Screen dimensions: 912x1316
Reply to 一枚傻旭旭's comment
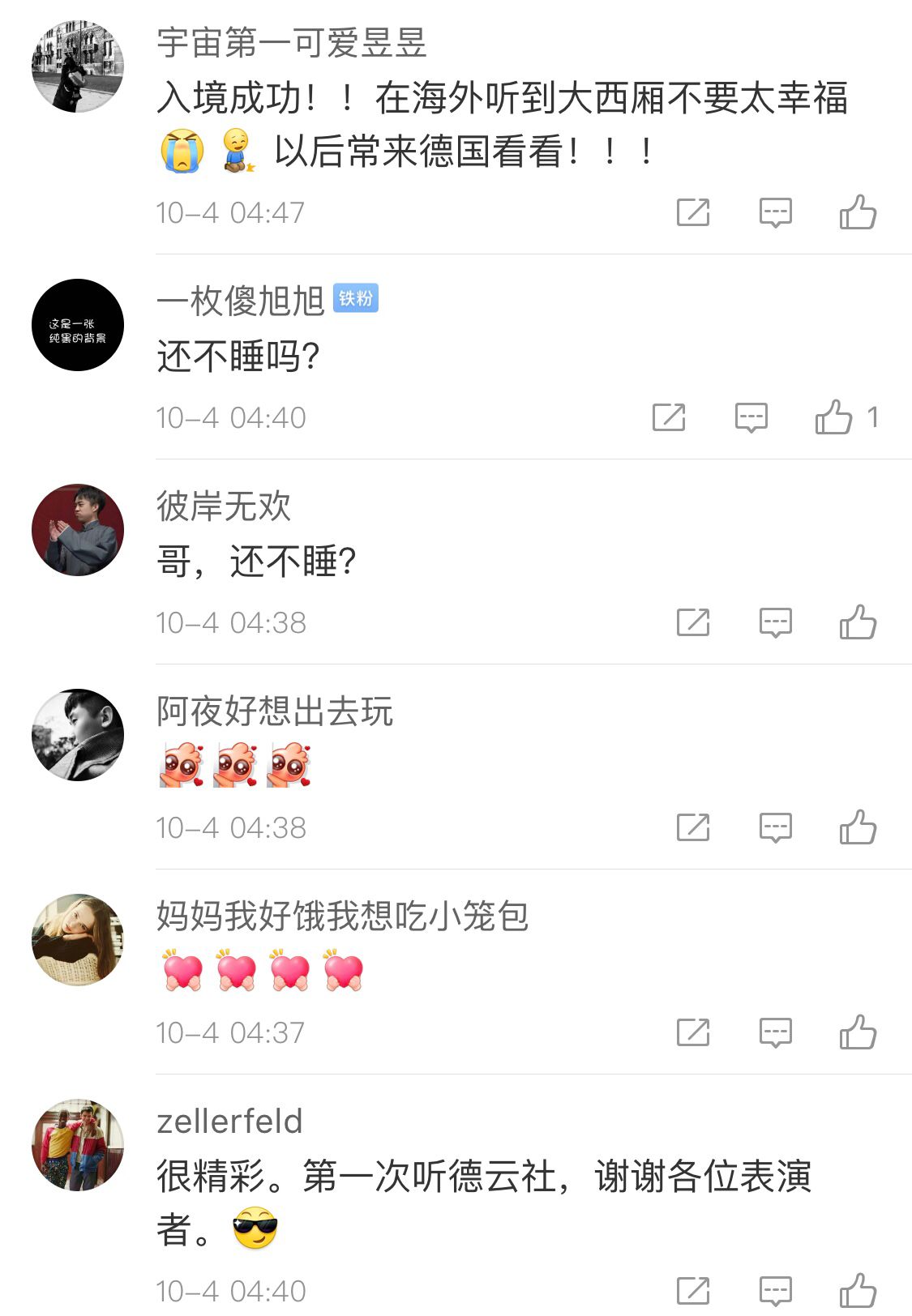pyautogui.click(x=751, y=418)
